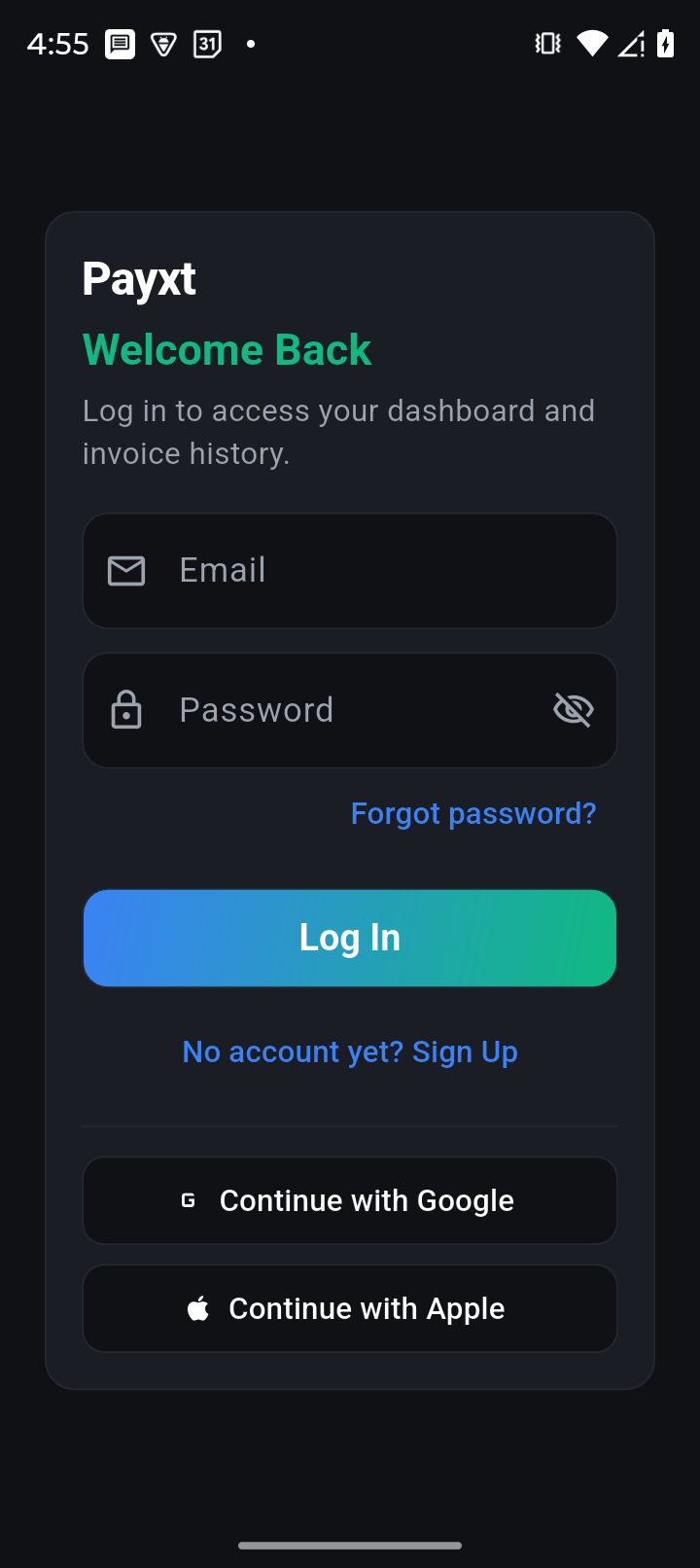Click the message notification icon in status bar
700x1568 pixels.
(120, 43)
